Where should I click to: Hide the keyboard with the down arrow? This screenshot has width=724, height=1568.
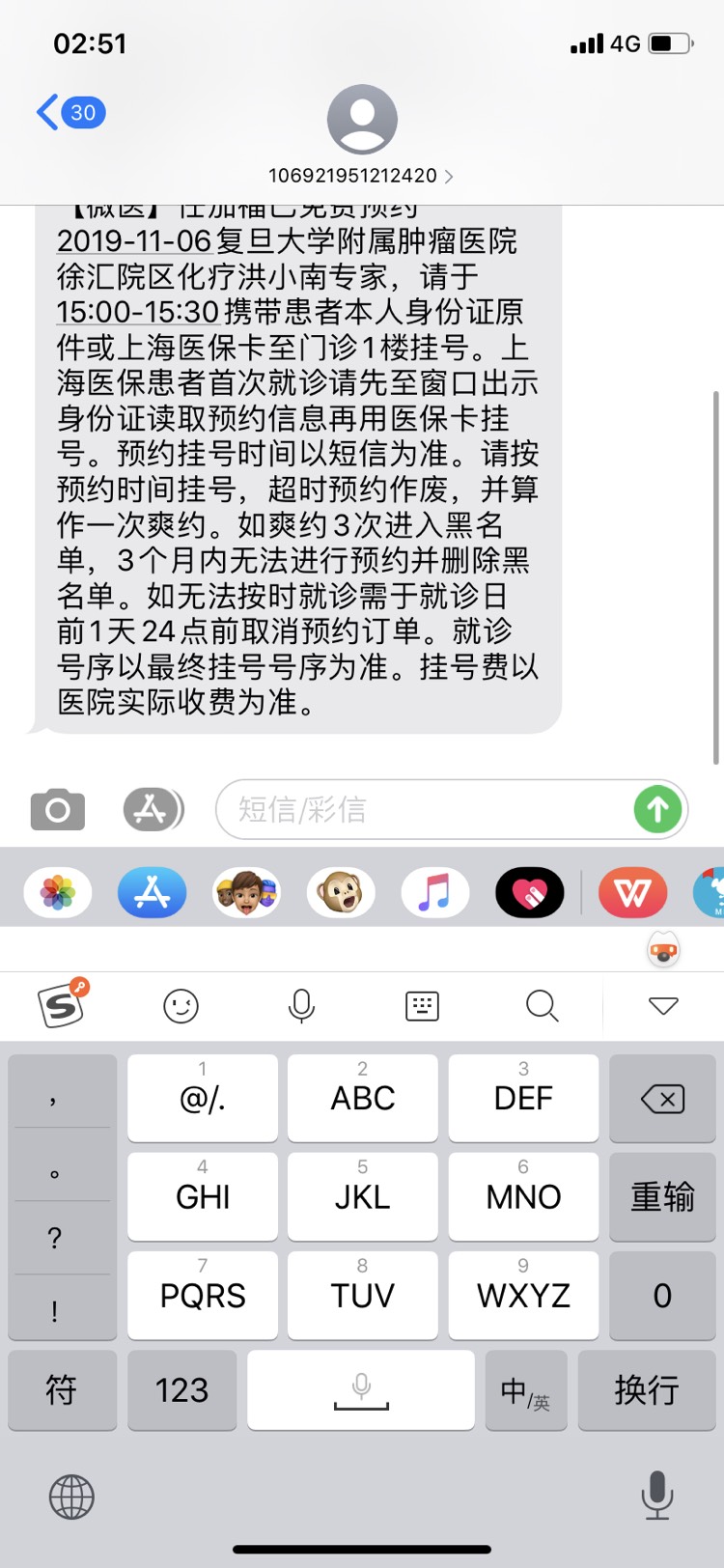pos(663,1006)
